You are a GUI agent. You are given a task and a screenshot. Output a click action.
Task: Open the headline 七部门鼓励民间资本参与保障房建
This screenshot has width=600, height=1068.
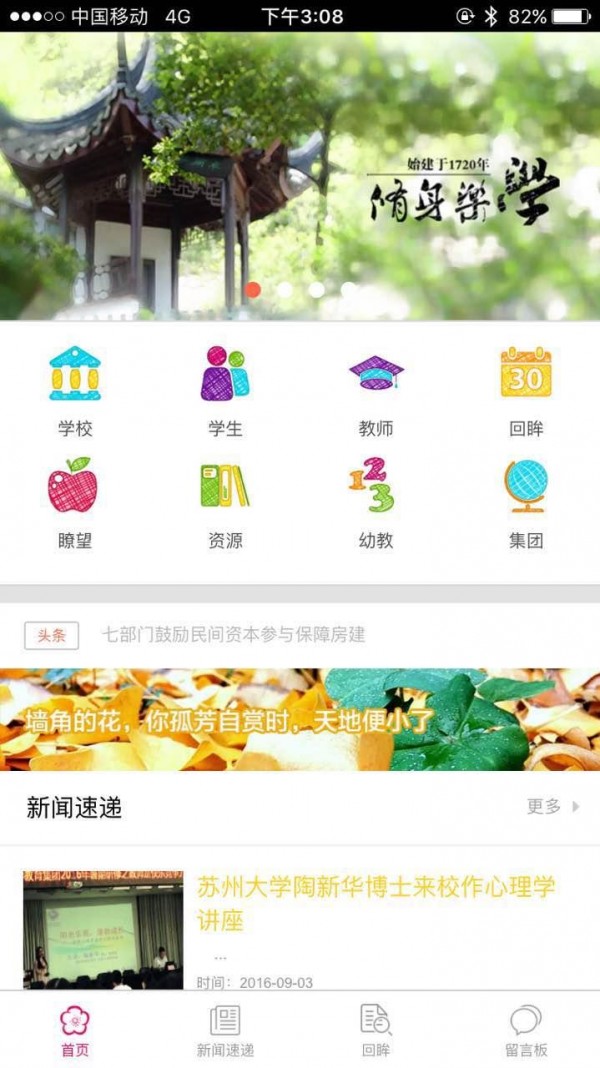234,635
